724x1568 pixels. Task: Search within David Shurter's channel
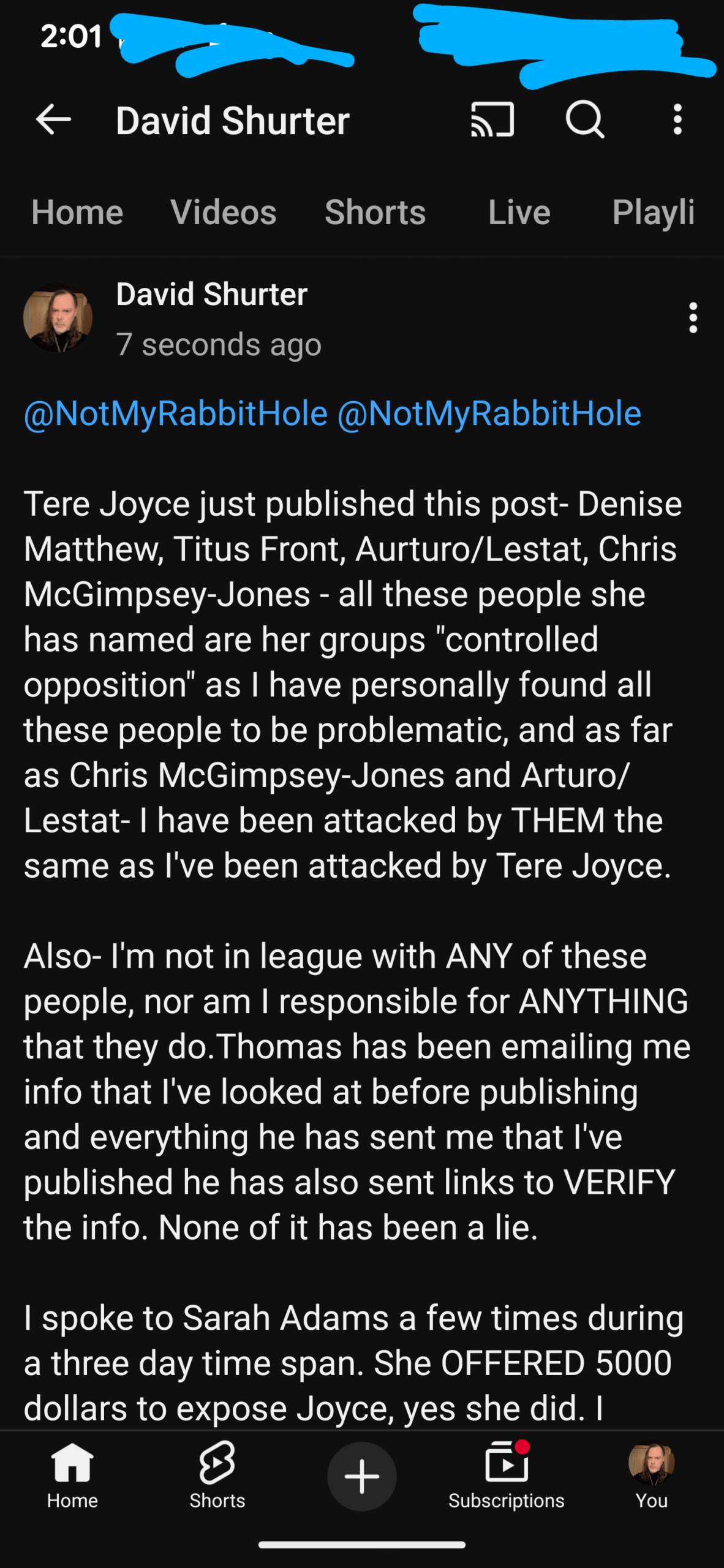coord(585,119)
